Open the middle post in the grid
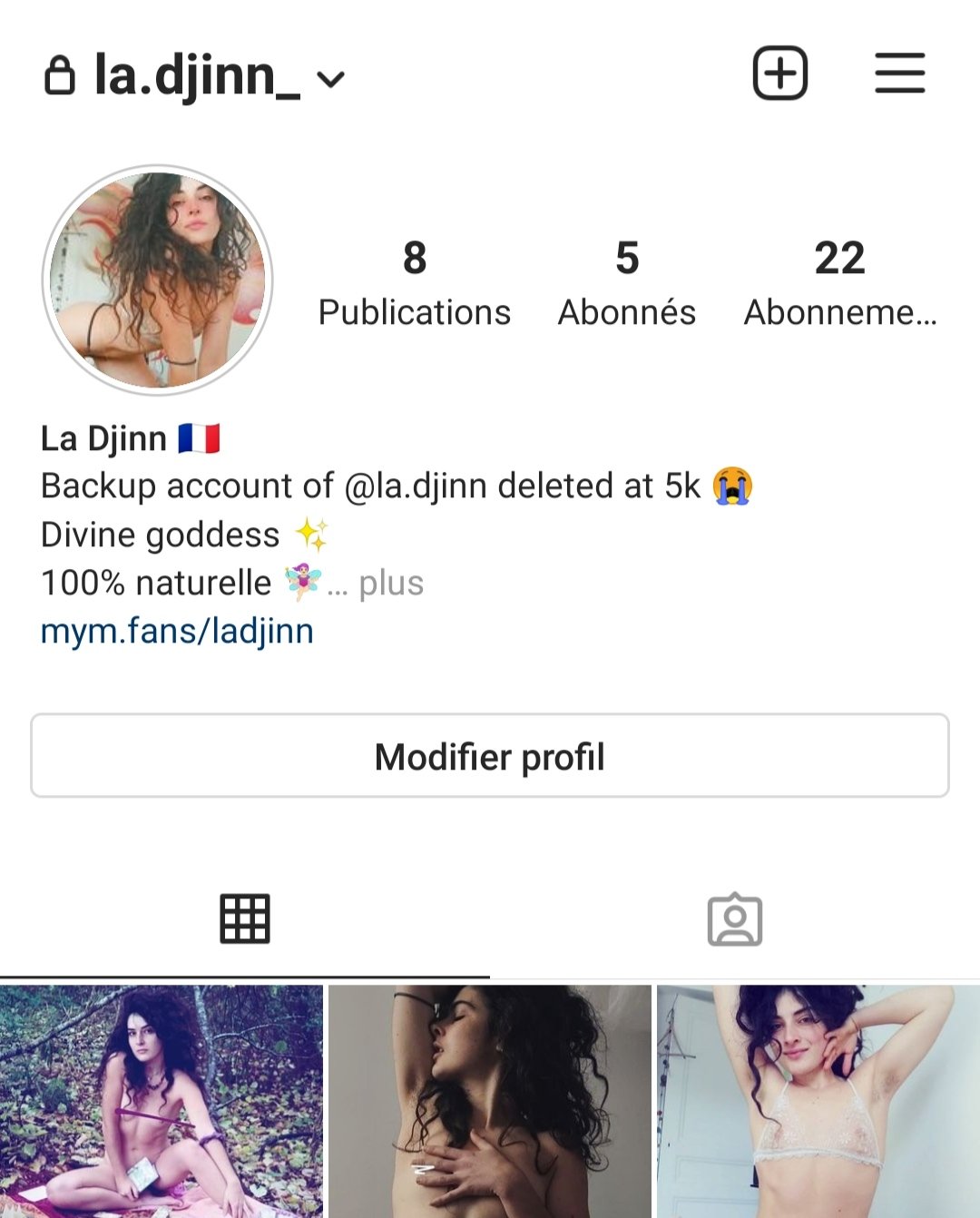The image size is (980, 1218). (x=490, y=1100)
